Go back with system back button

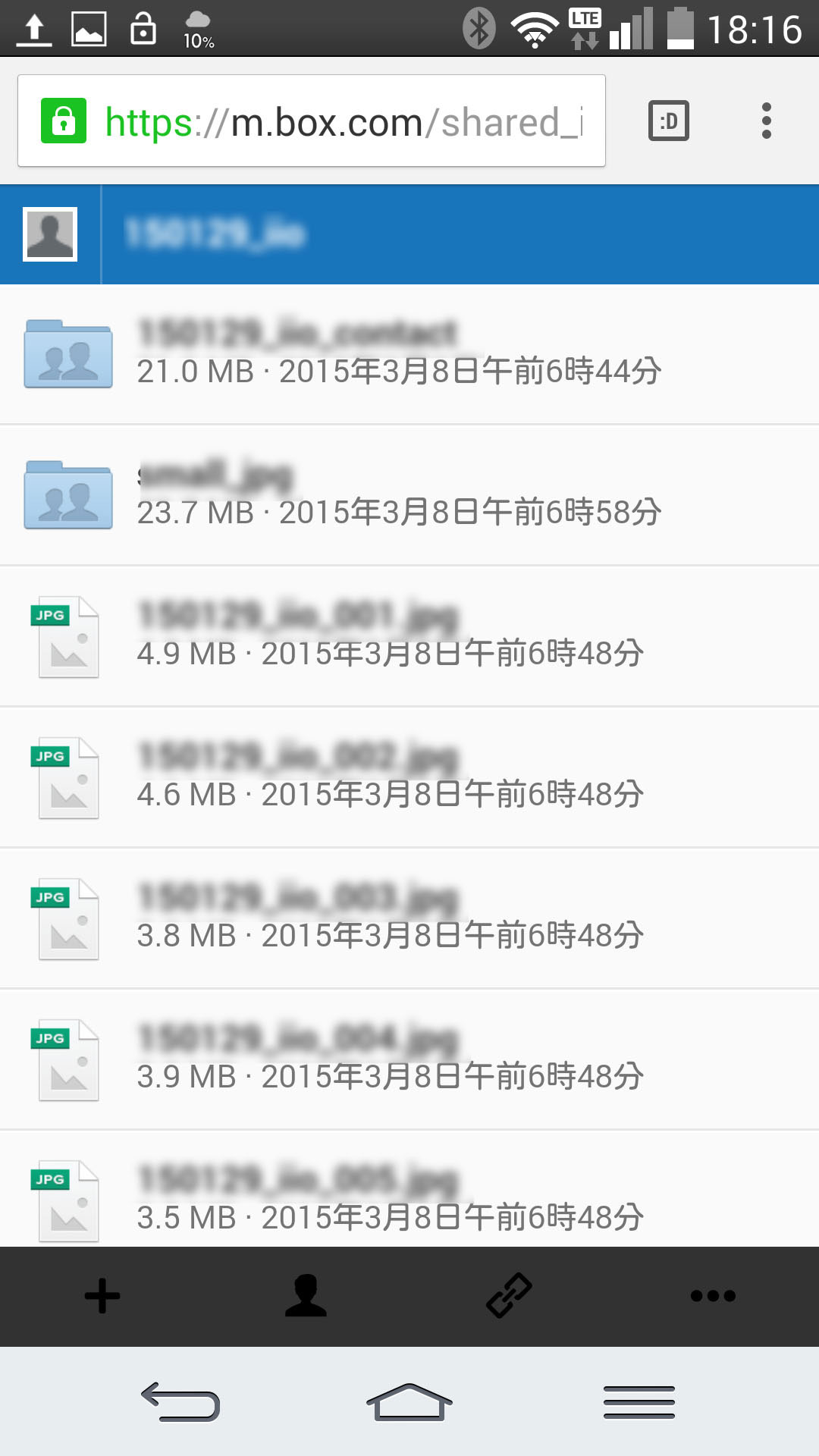(x=180, y=1401)
